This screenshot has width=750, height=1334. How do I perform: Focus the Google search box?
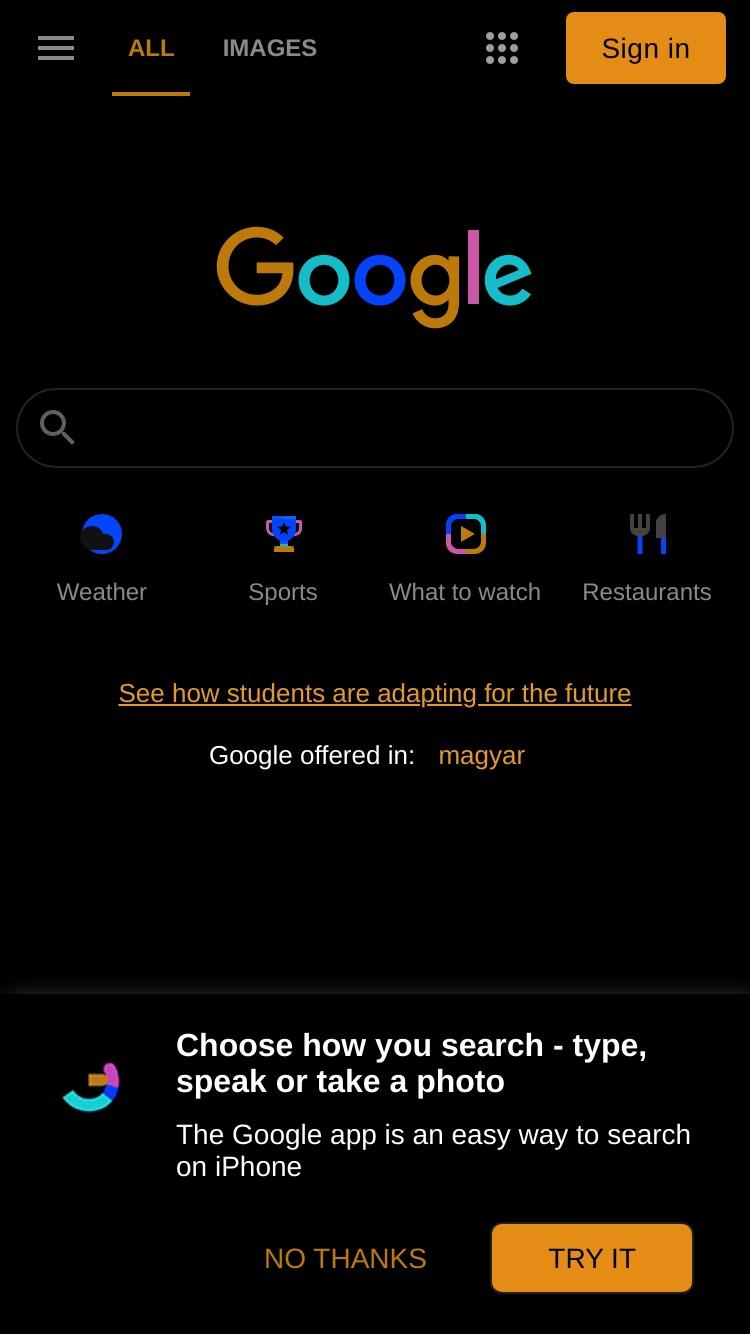375,428
